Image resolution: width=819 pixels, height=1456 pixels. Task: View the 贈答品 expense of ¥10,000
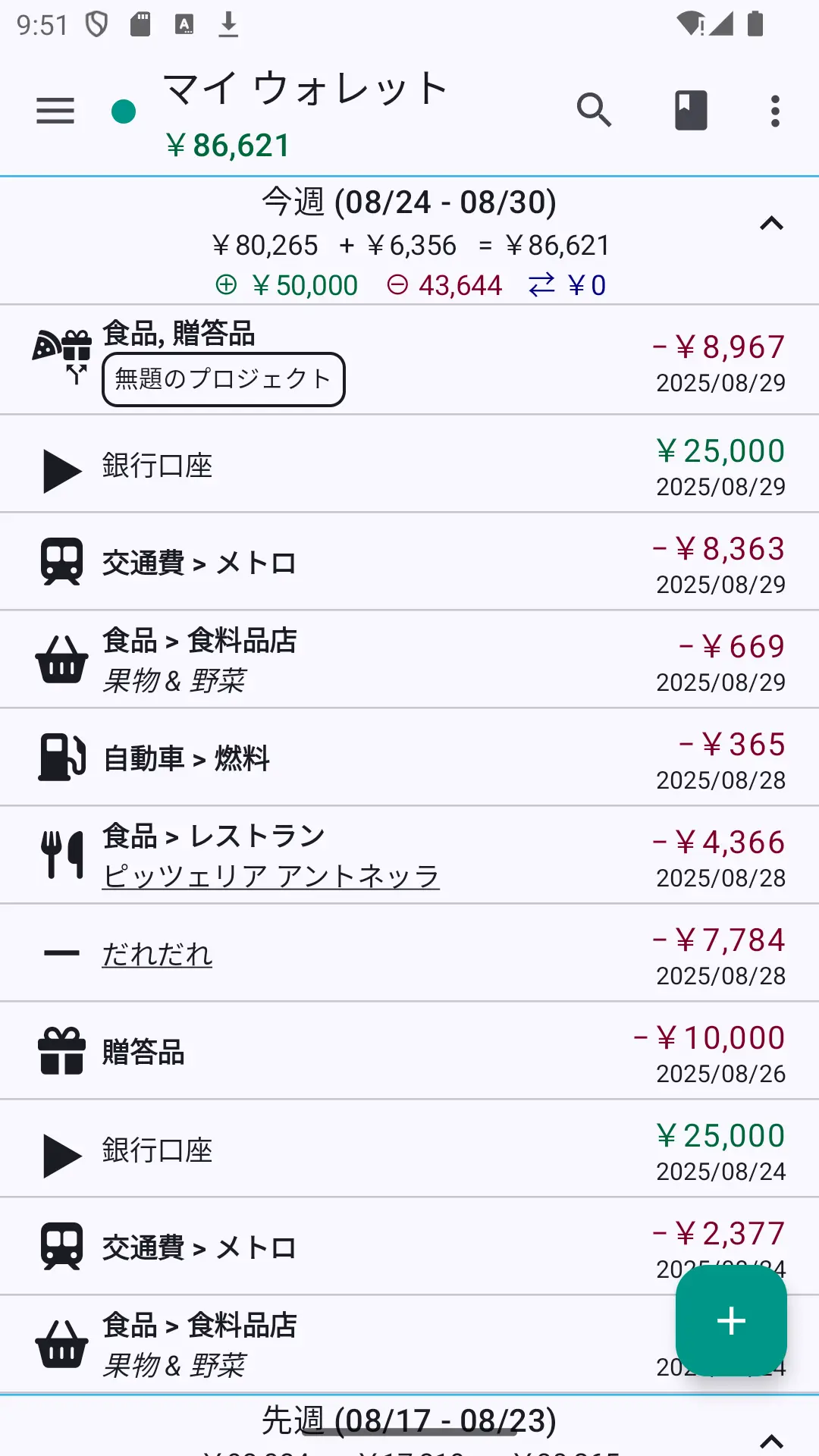tap(409, 1051)
